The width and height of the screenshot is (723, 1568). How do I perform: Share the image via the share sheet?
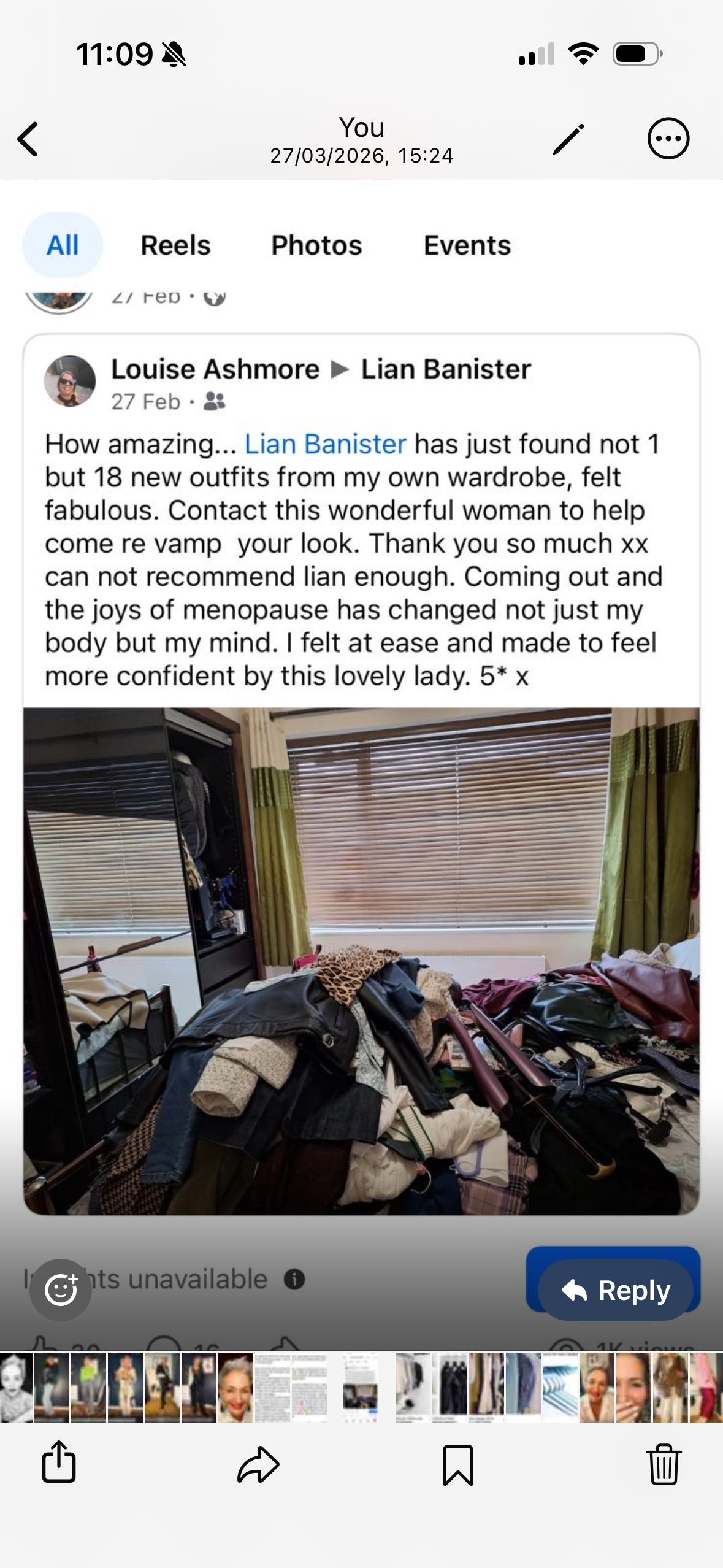(x=59, y=1463)
